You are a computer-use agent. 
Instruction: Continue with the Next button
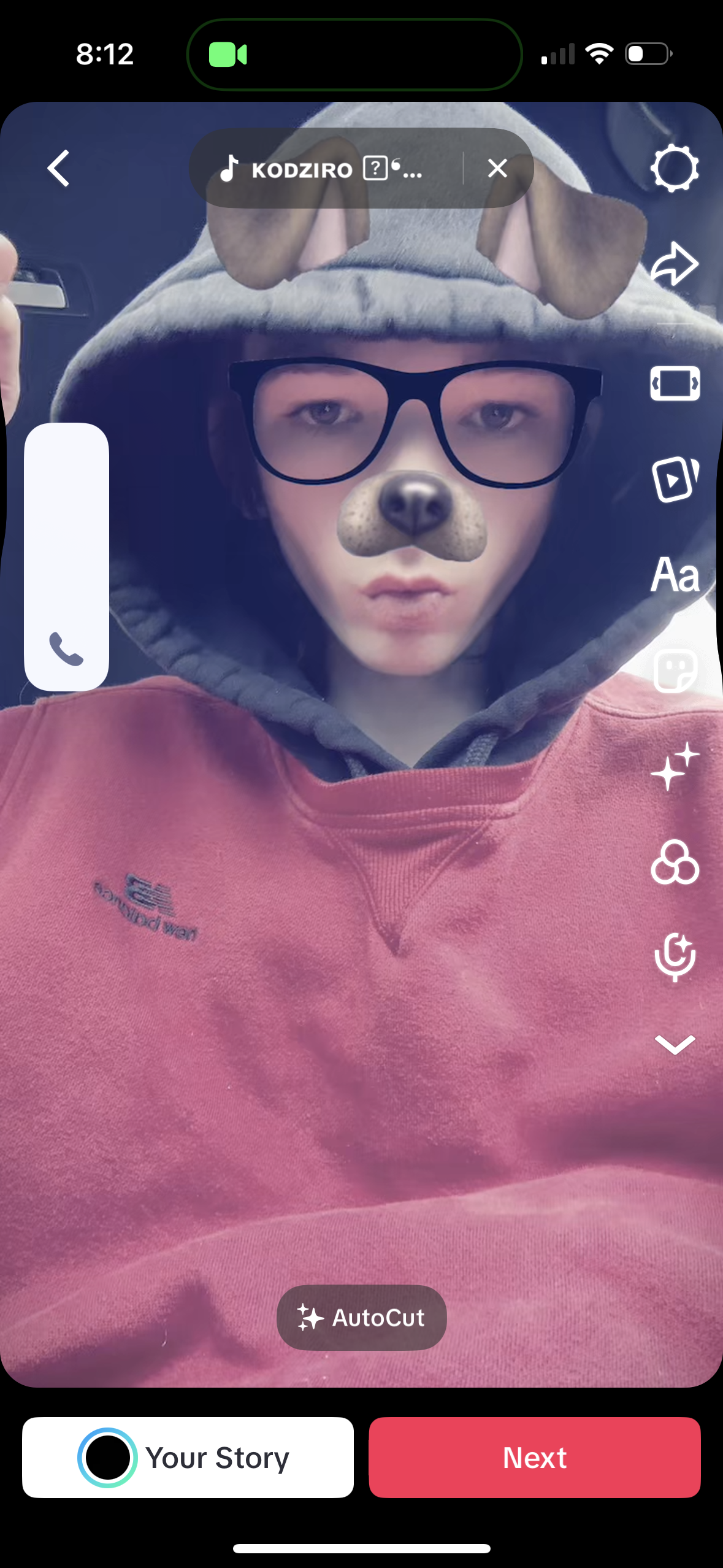pyautogui.click(x=534, y=1458)
